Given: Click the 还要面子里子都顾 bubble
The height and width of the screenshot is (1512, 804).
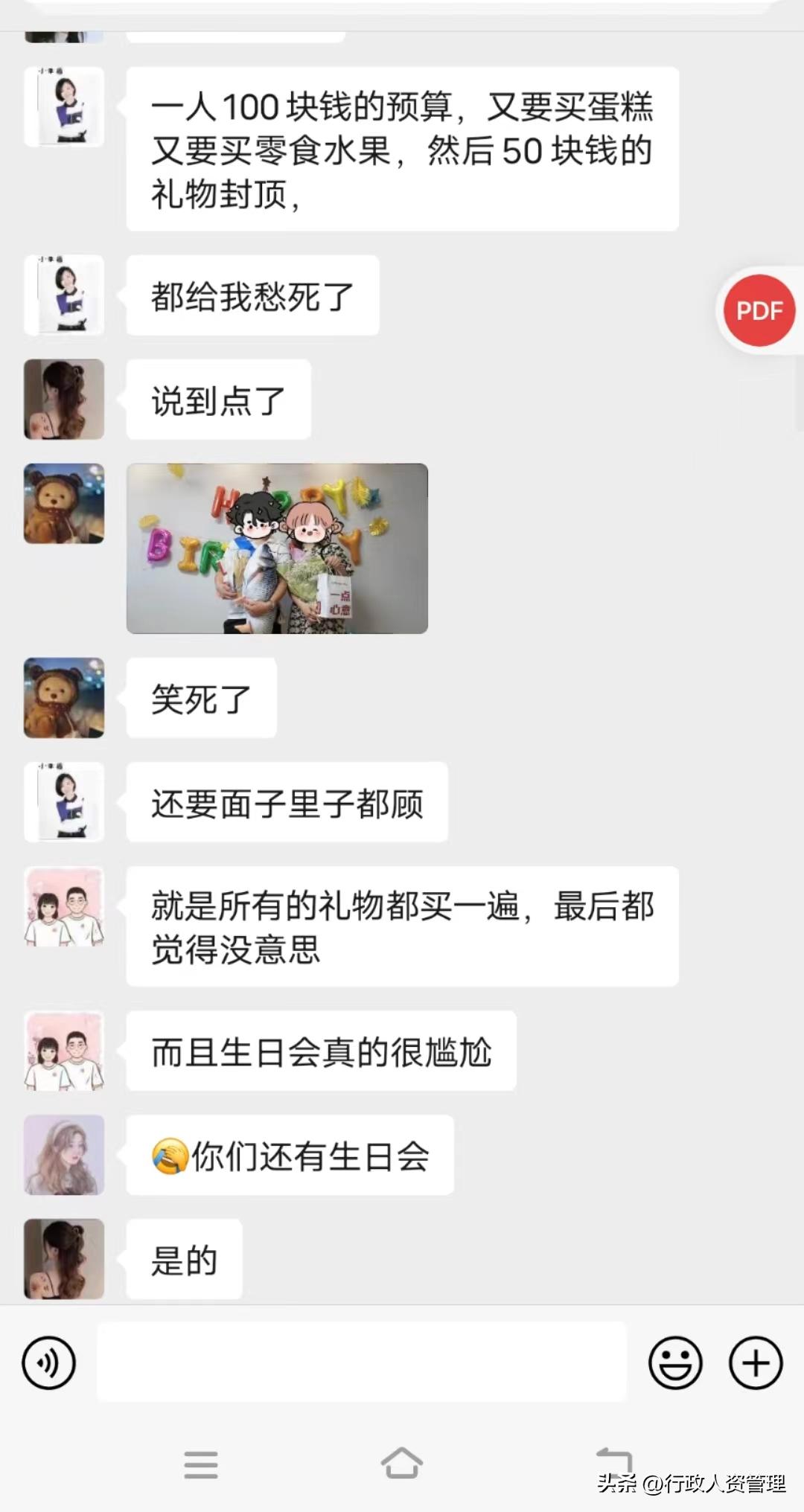Looking at the screenshot, I should [x=287, y=802].
